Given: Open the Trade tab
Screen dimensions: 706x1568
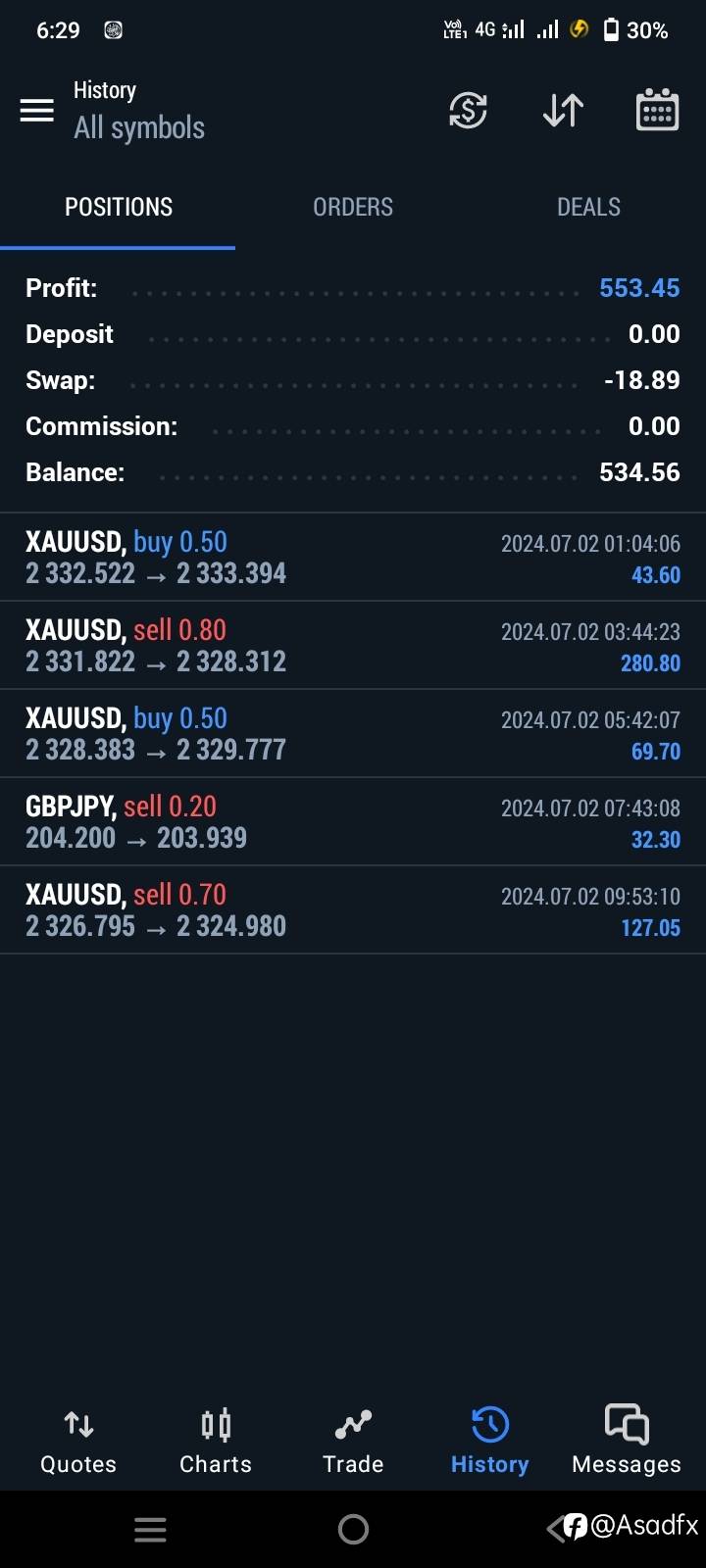Looking at the screenshot, I should (x=353, y=1441).
